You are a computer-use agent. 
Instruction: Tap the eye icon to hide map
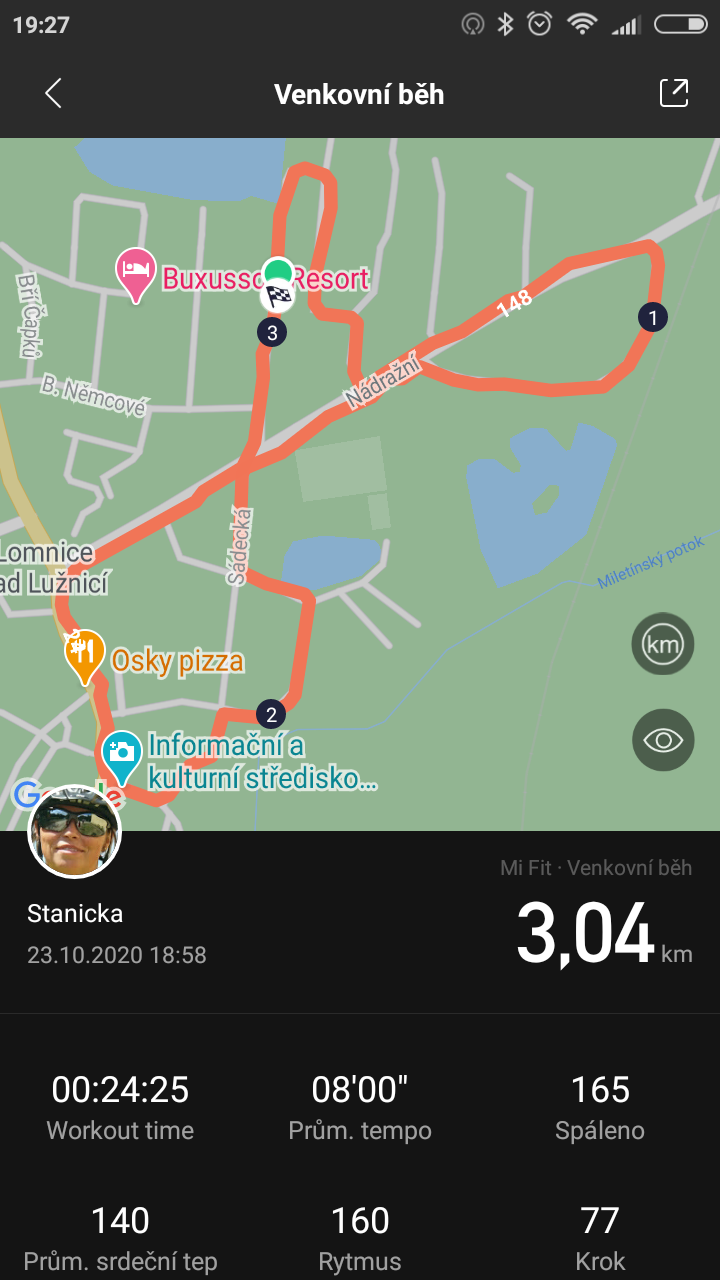pyautogui.click(x=663, y=740)
